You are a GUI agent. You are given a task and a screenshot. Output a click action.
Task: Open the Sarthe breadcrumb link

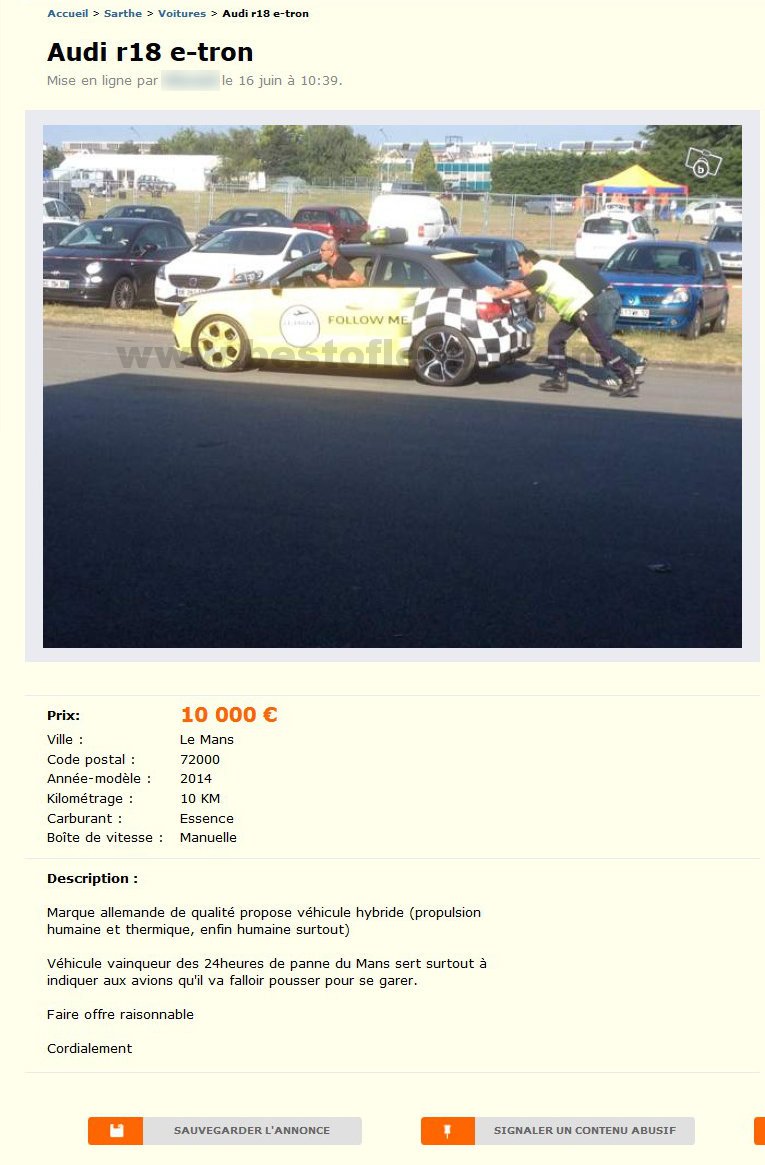123,14
